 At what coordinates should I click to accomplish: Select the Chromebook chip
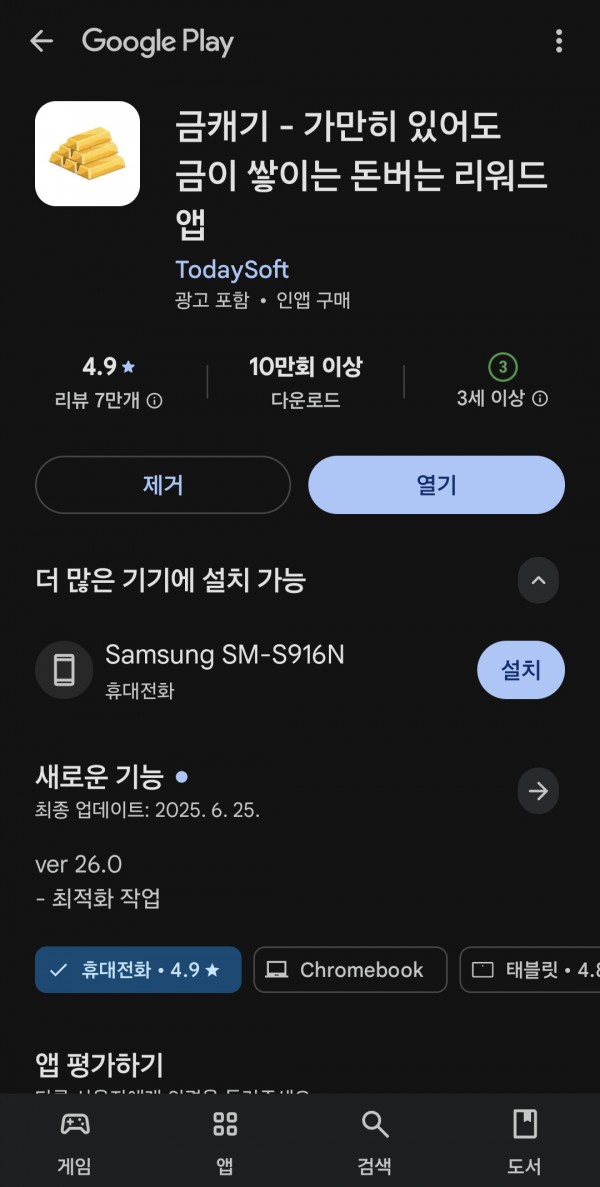click(350, 970)
